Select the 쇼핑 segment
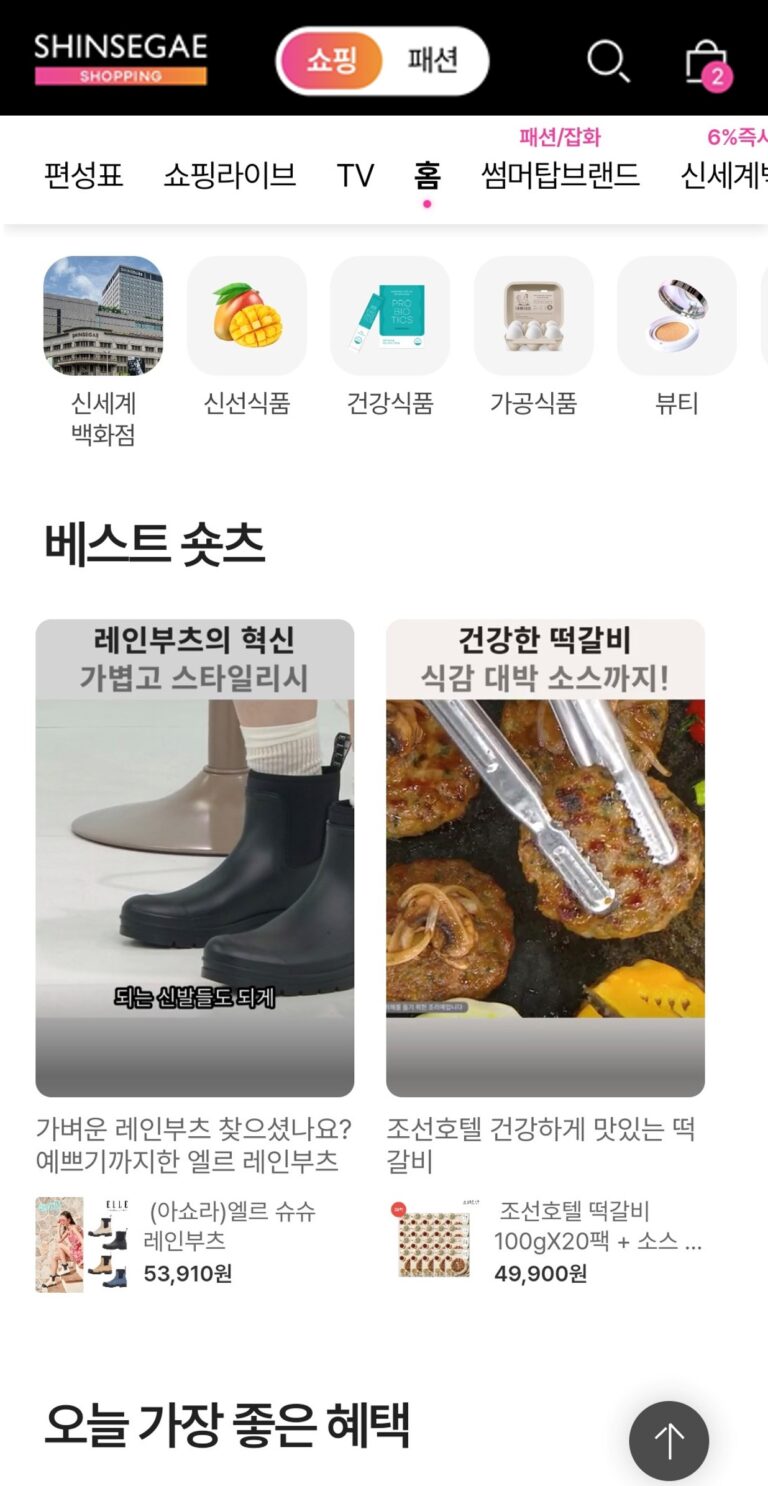 332,60
